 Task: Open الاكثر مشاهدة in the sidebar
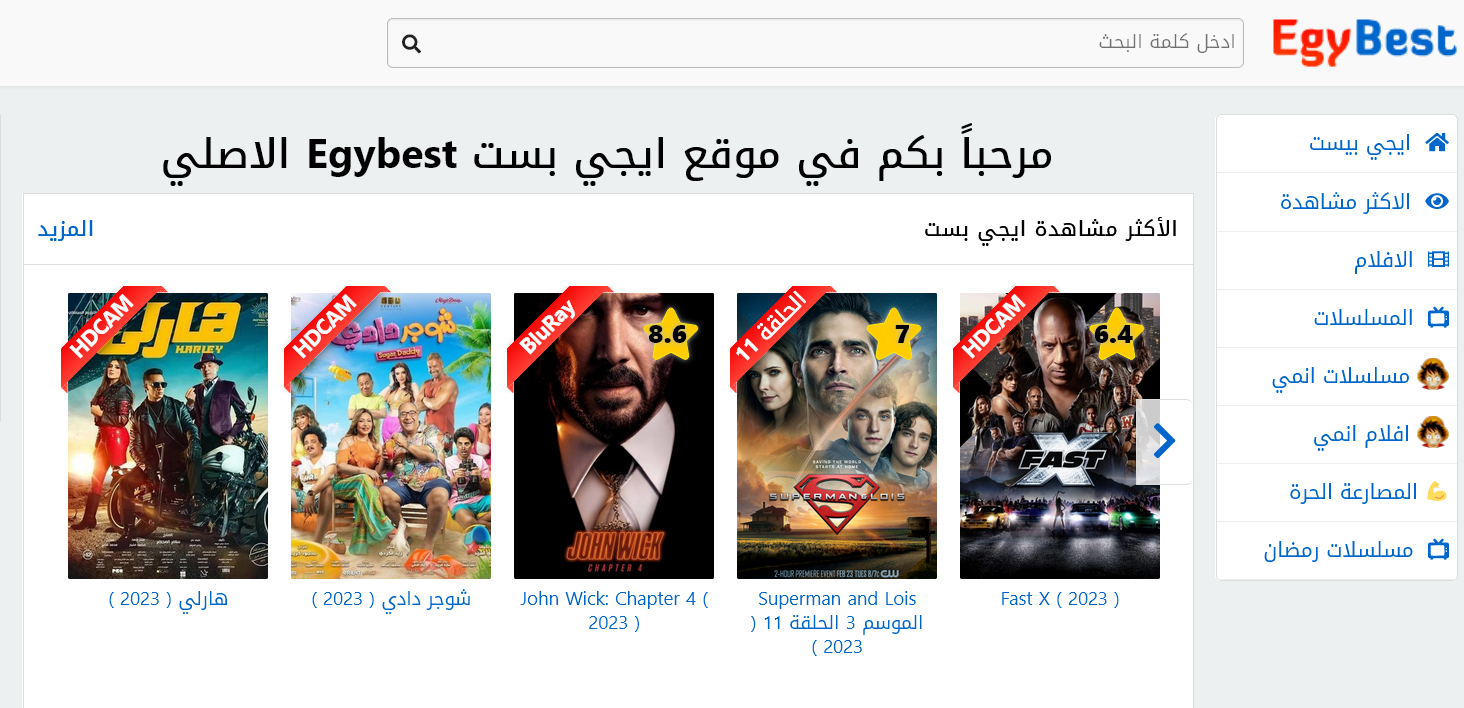pyautogui.click(x=1345, y=202)
